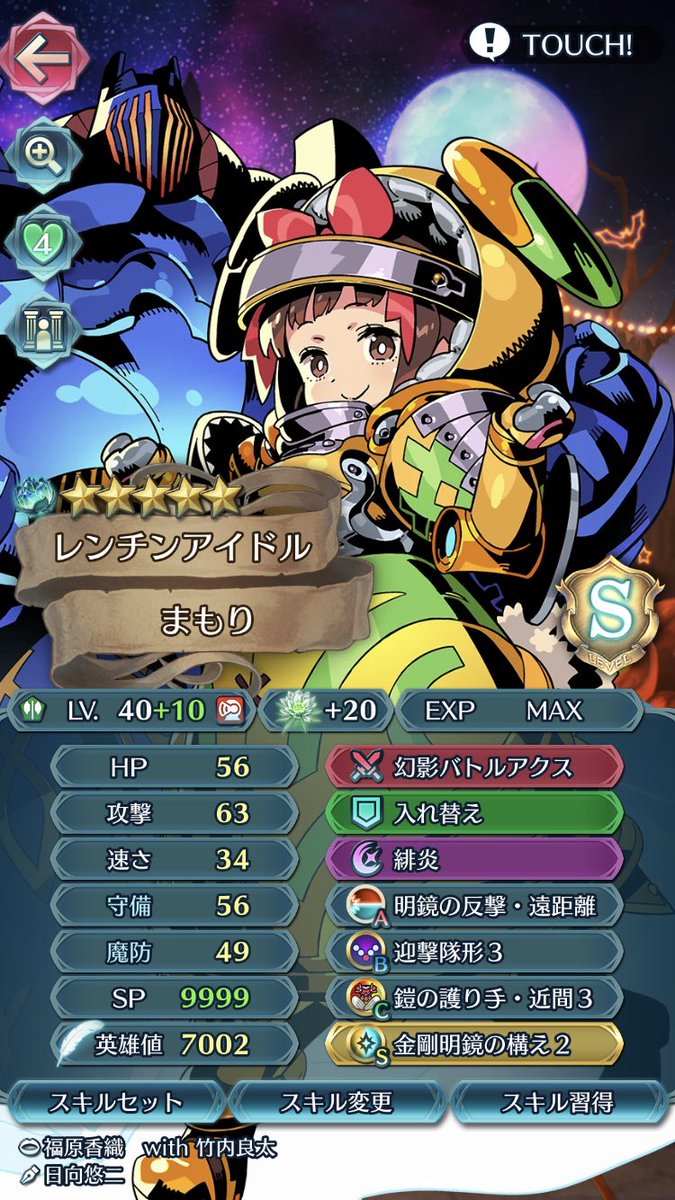View sacred seal 金剛明鏡の構え2
675x1200 pixels.
pos(475,1044)
